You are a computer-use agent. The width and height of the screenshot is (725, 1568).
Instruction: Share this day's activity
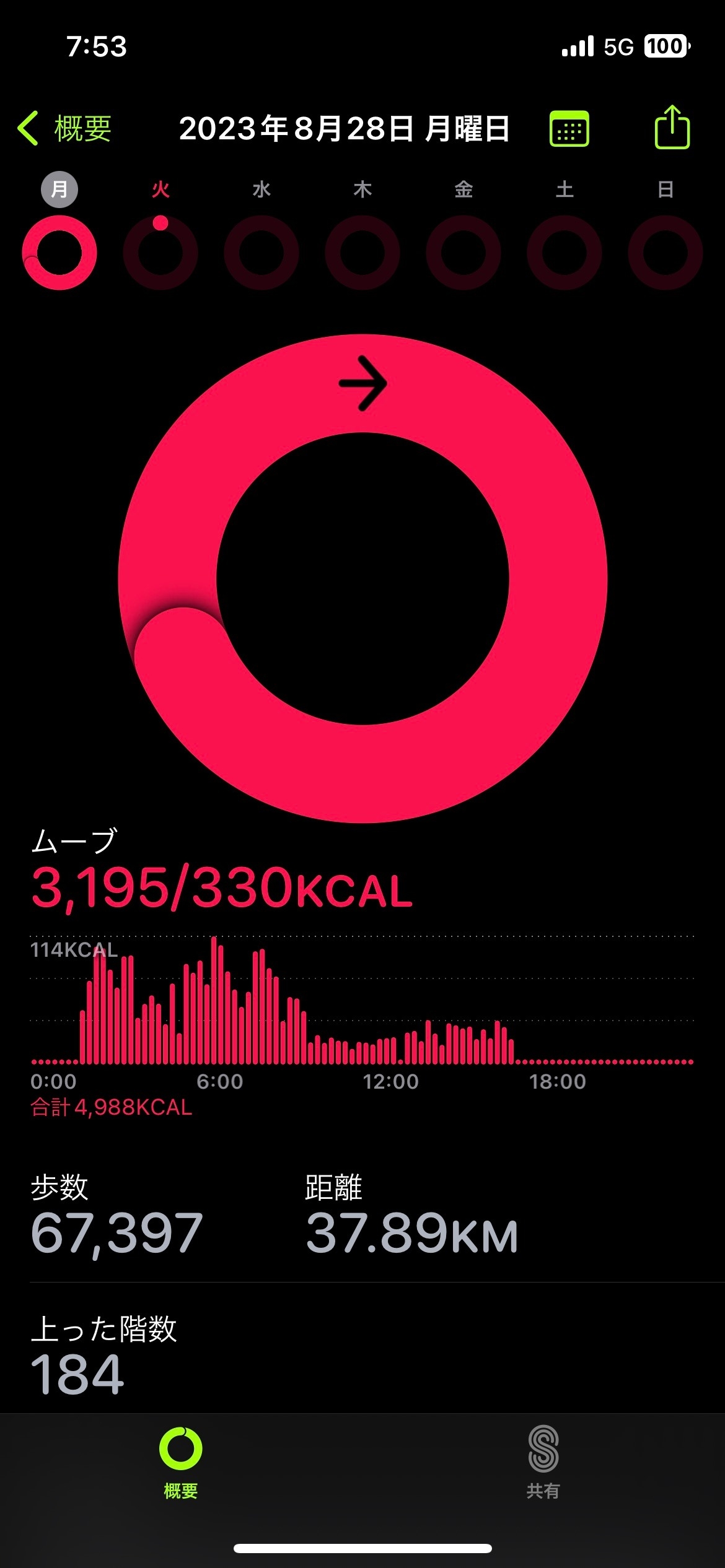coord(672,127)
